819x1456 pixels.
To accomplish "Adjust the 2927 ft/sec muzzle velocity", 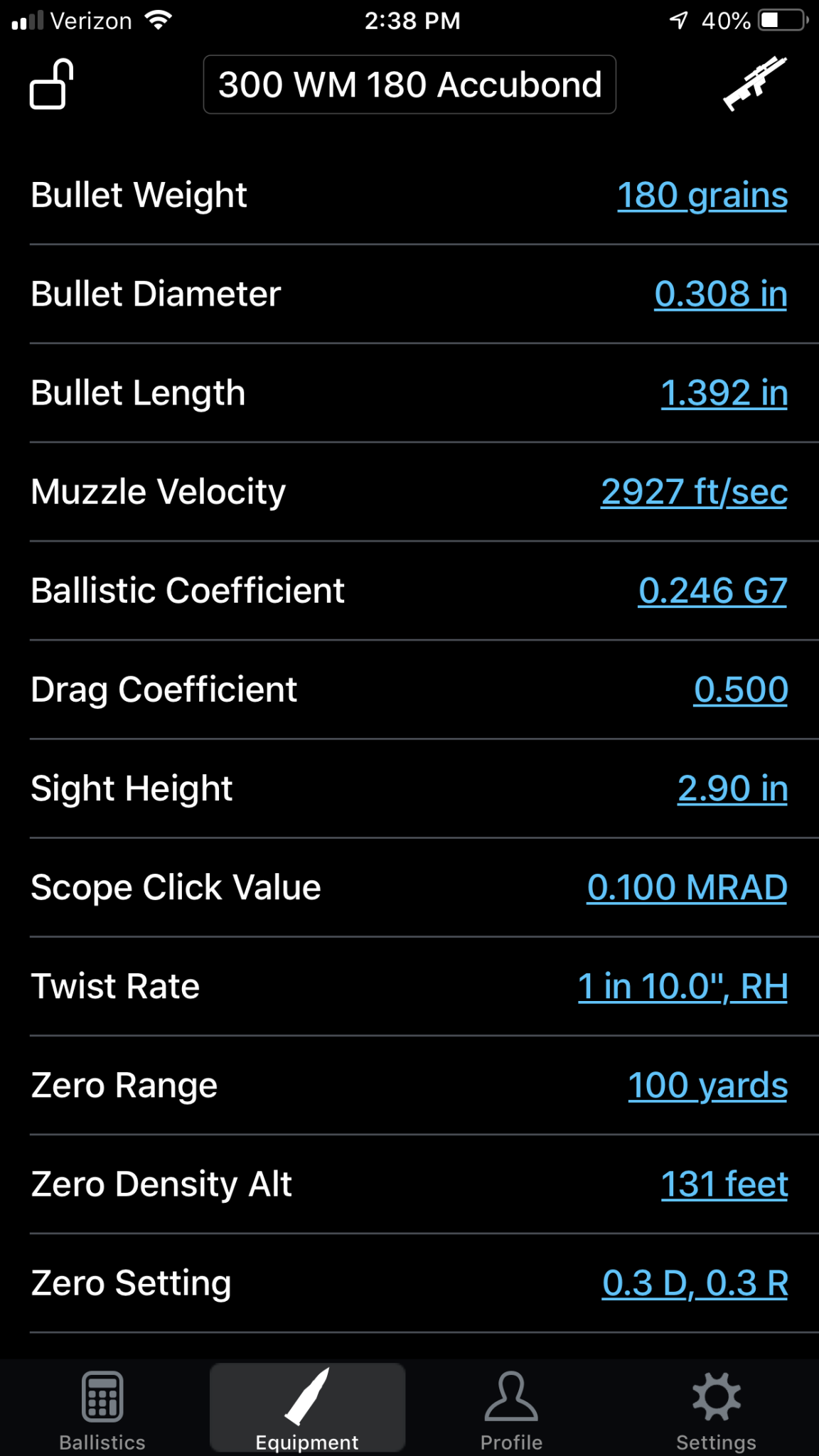I will point(695,492).
